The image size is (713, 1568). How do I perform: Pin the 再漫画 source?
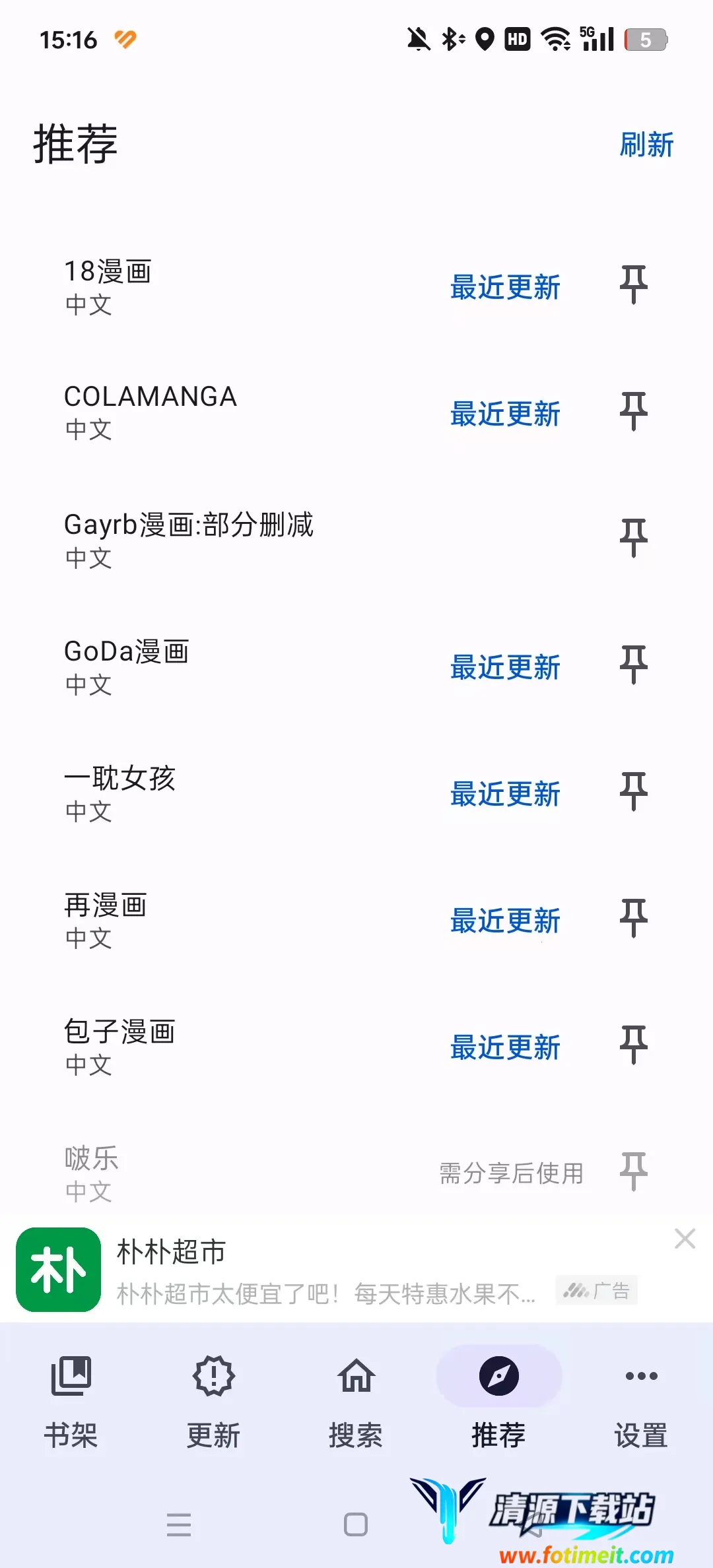click(x=633, y=919)
